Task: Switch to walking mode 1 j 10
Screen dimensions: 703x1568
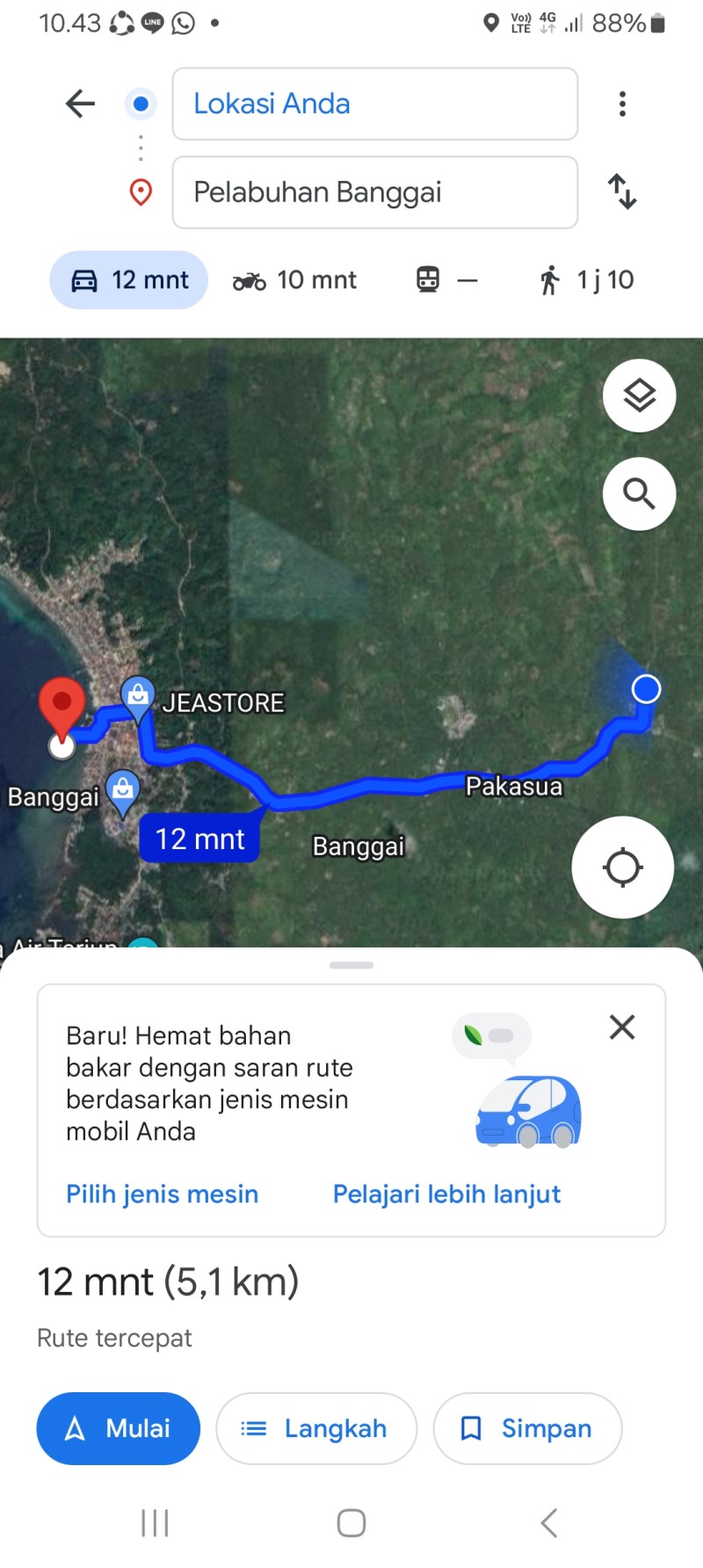Action: point(585,280)
